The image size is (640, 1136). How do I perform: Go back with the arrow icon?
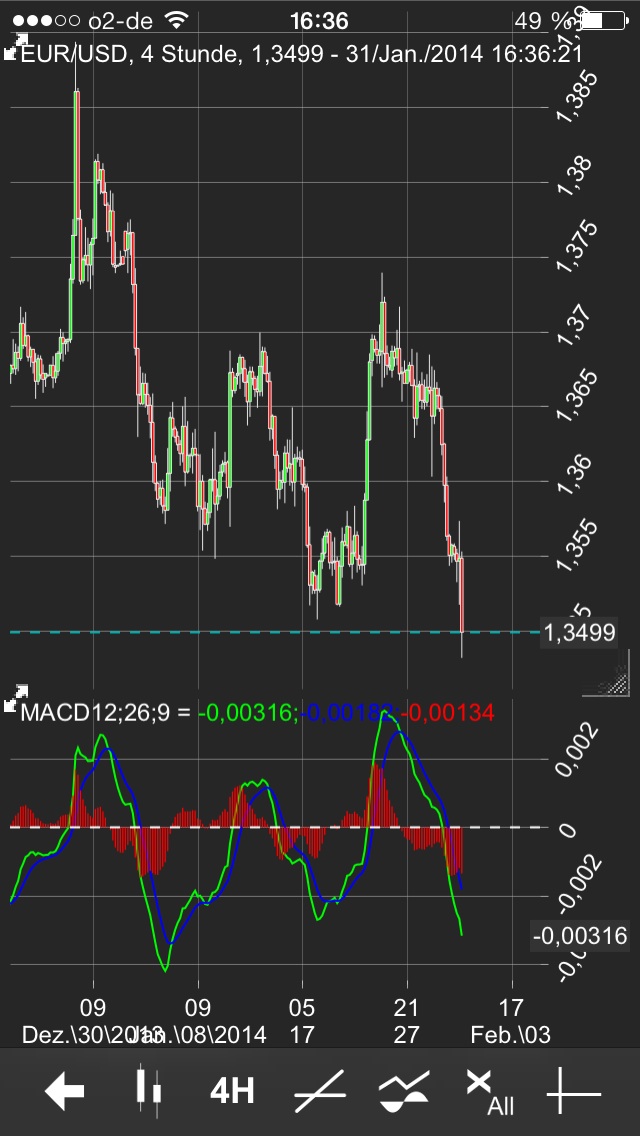[66, 1091]
